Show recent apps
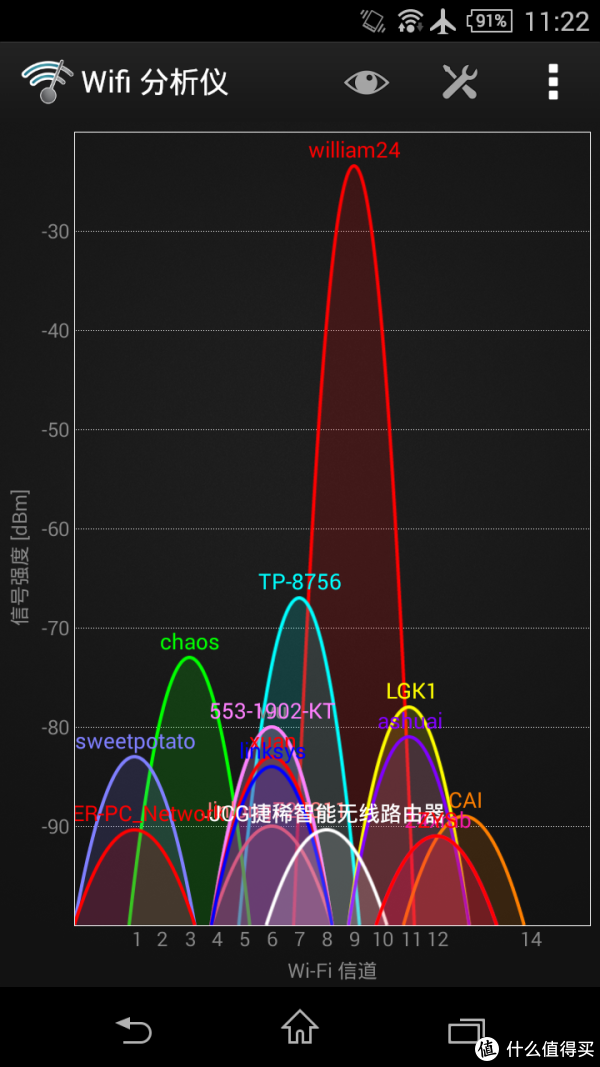 (x=466, y=1032)
